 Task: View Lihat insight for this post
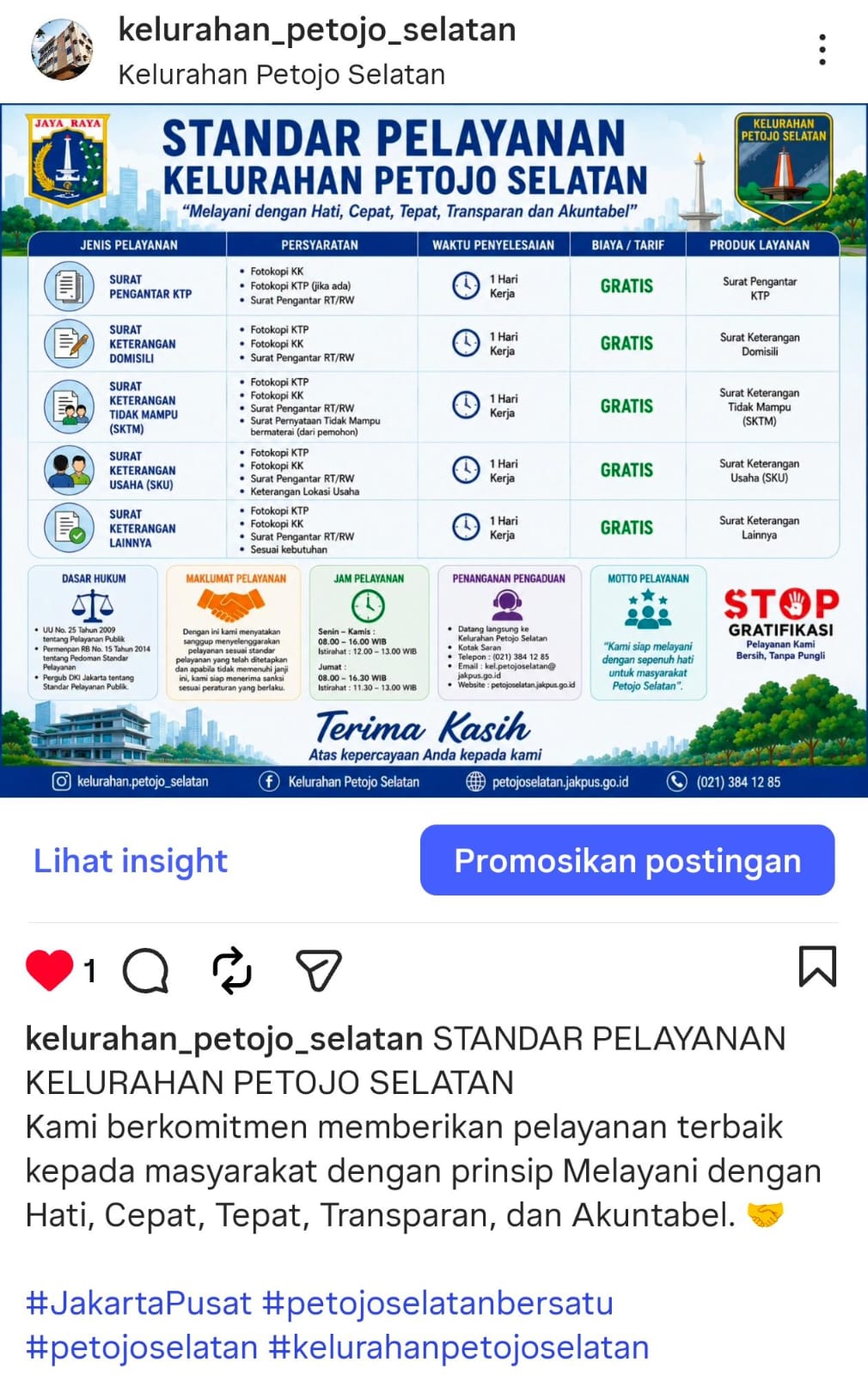coord(131,860)
